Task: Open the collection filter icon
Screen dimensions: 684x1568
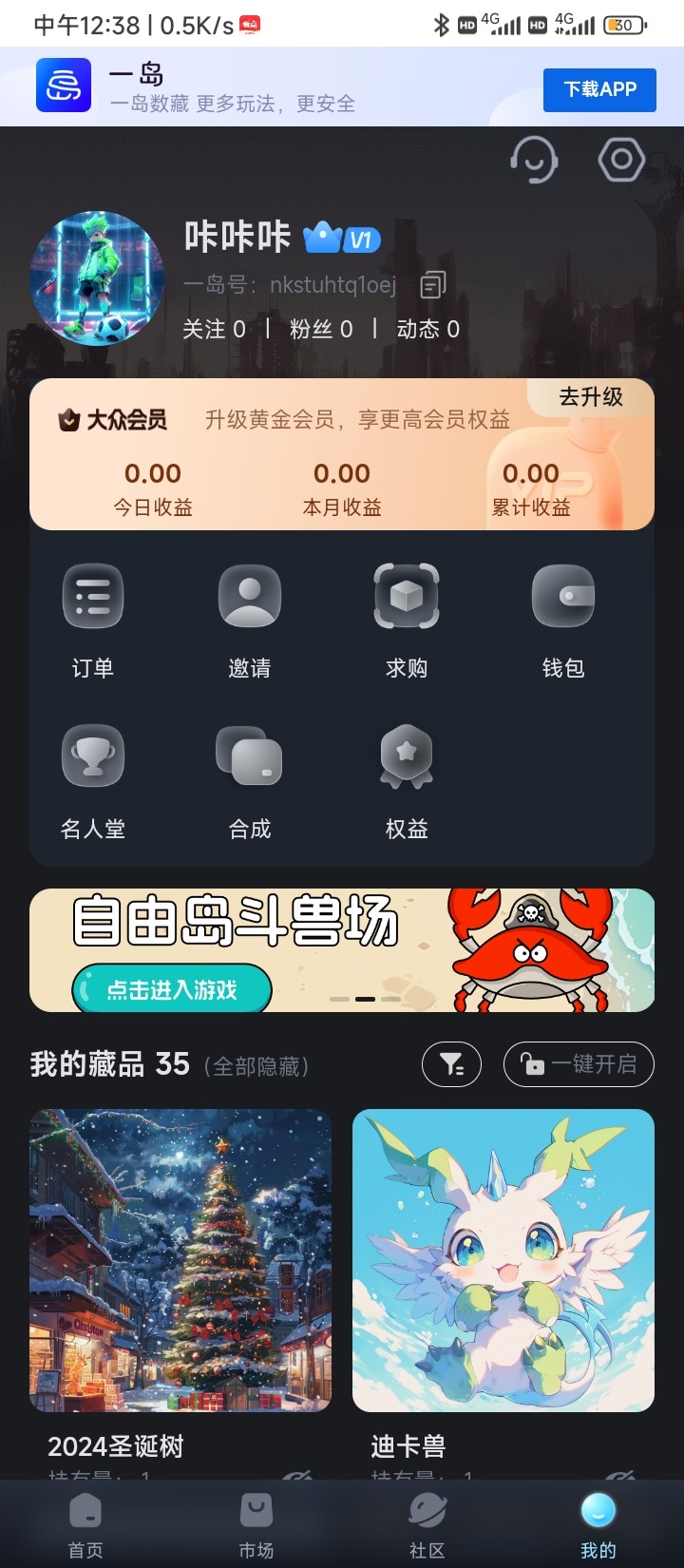Action: (451, 1064)
